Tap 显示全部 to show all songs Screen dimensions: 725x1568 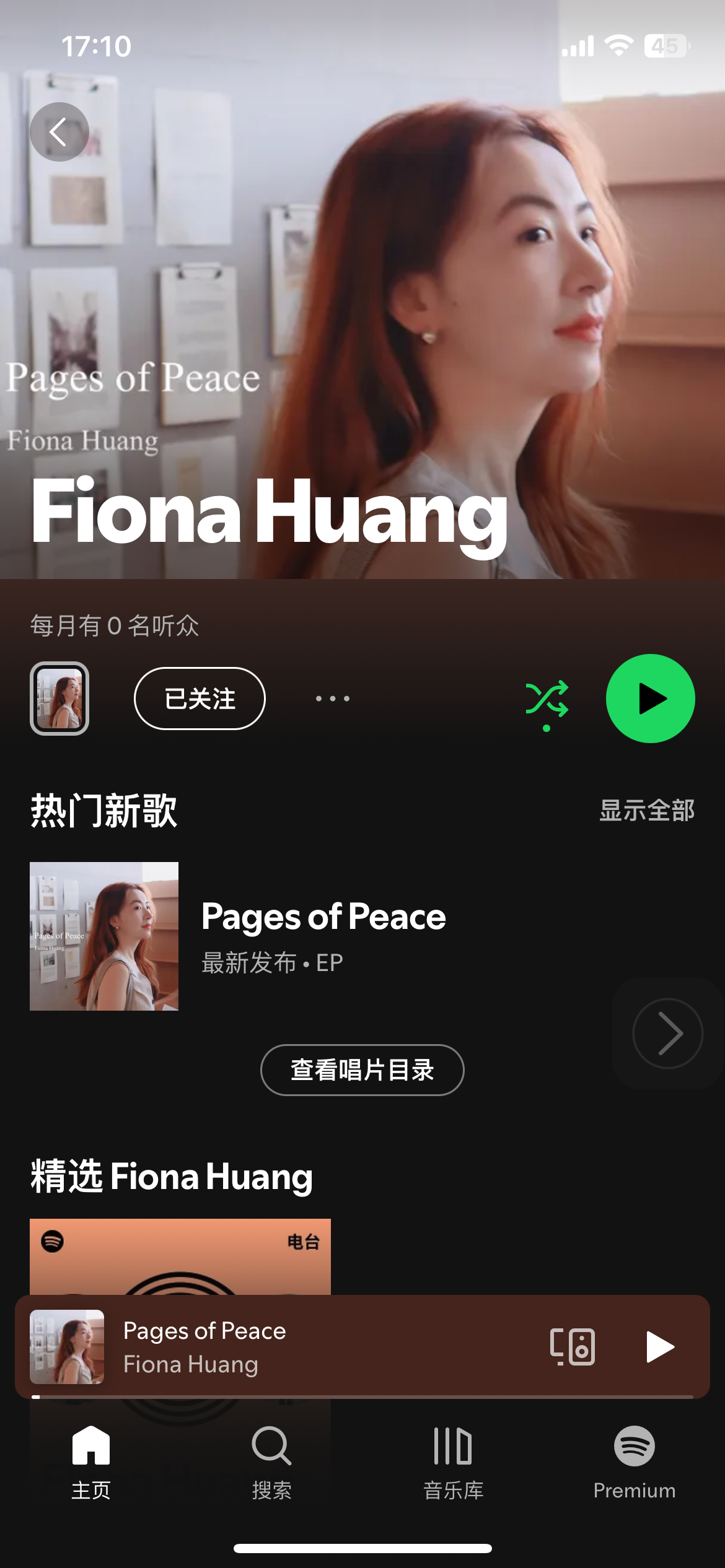(647, 810)
